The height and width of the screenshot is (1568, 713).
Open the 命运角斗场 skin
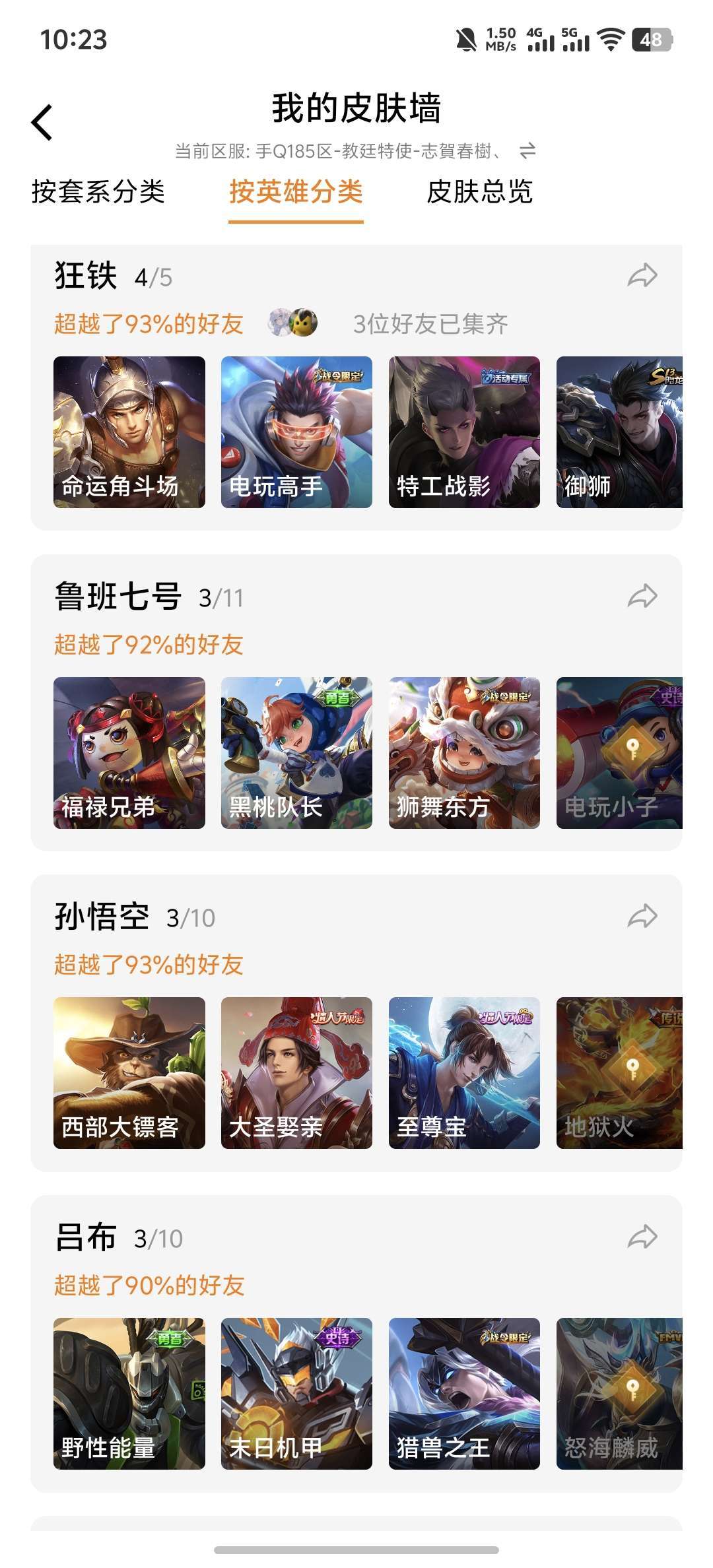[129, 432]
